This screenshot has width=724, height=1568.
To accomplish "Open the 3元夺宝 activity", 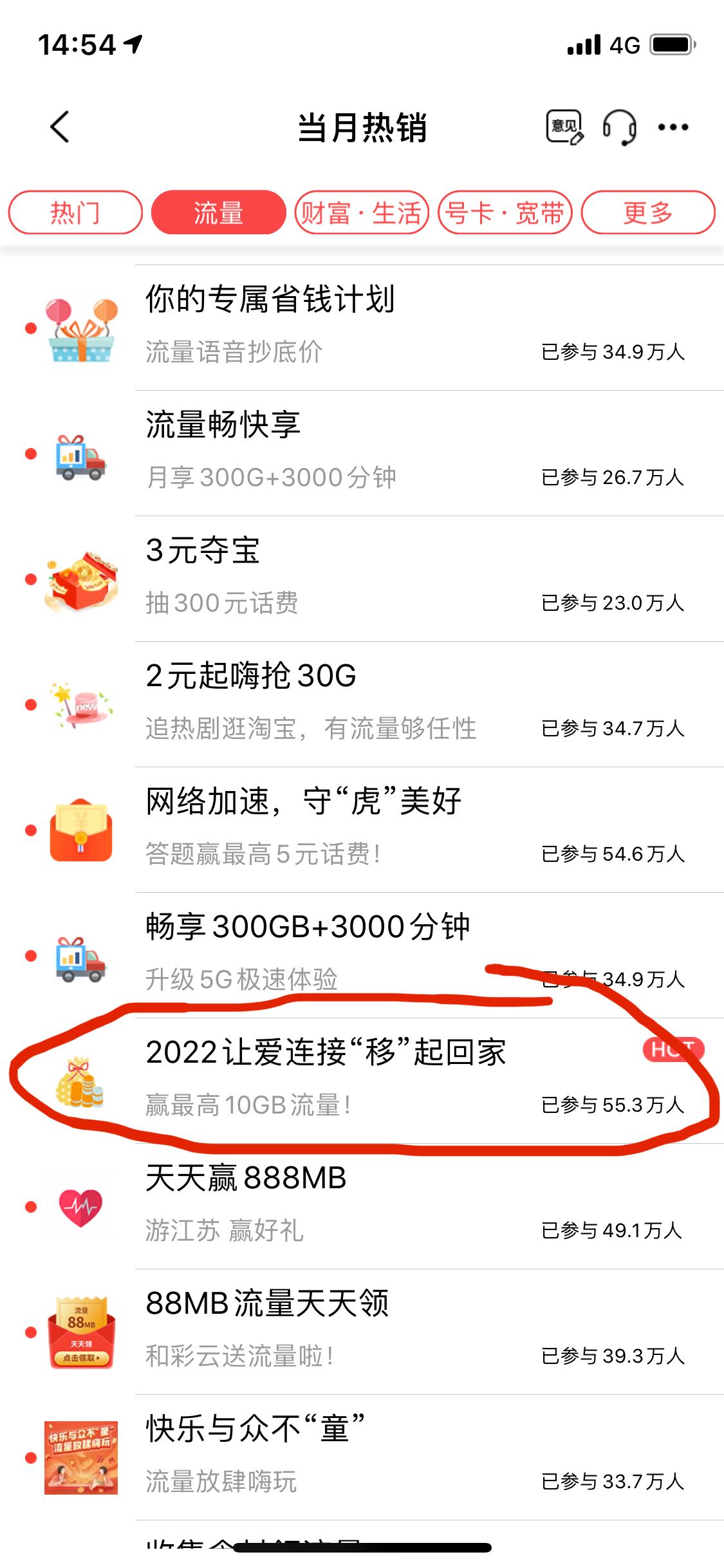I will [x=362, y=579].
